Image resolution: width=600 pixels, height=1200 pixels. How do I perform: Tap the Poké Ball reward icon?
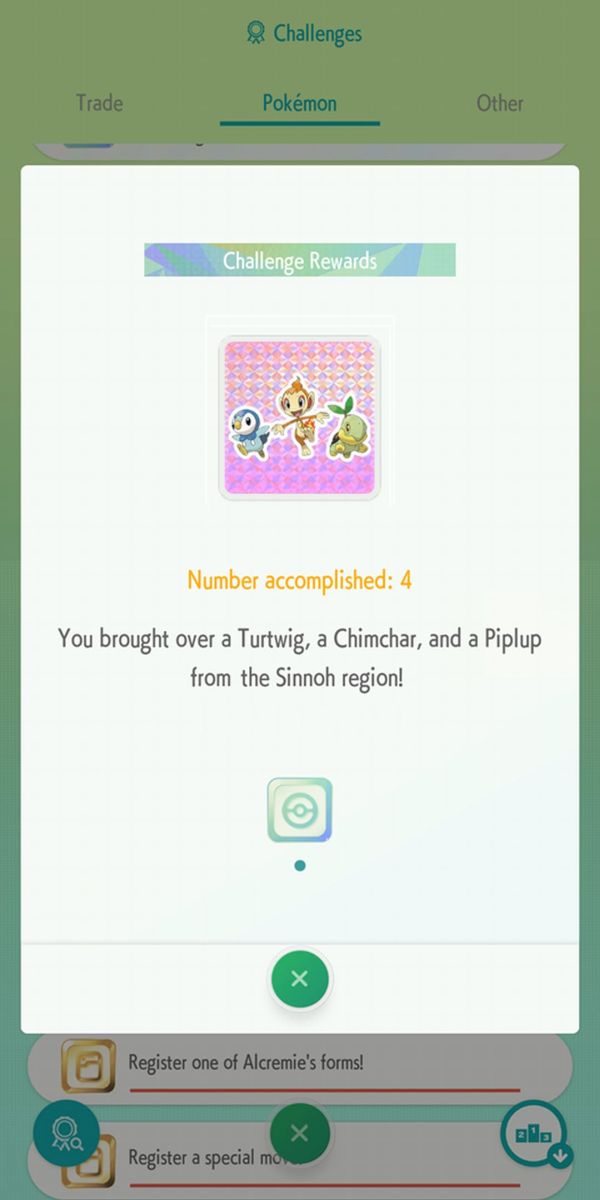click(x=299, y=810)
